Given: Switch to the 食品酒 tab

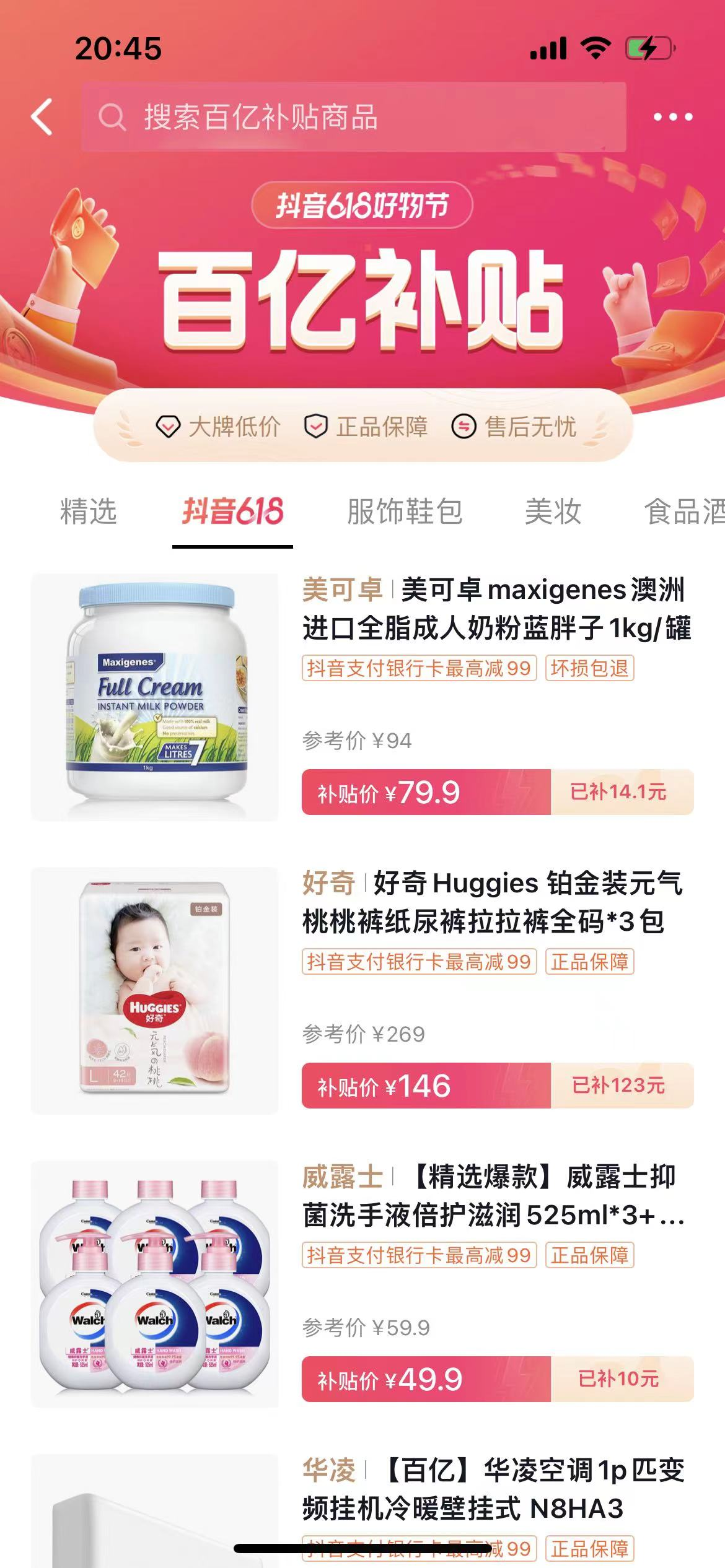Looking at the screenshot, I should pyautogui.click(x=684, y=512).
